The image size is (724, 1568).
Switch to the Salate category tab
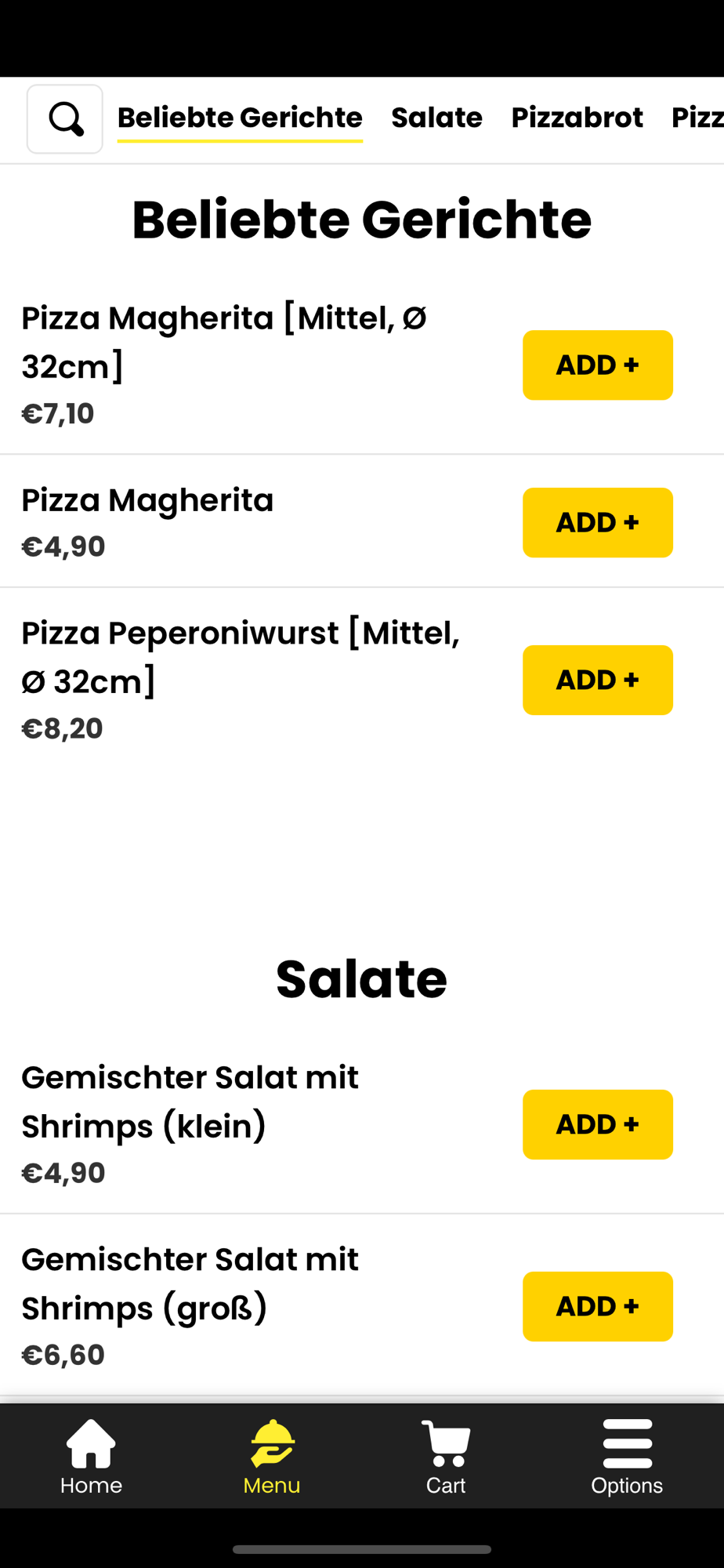436,118
